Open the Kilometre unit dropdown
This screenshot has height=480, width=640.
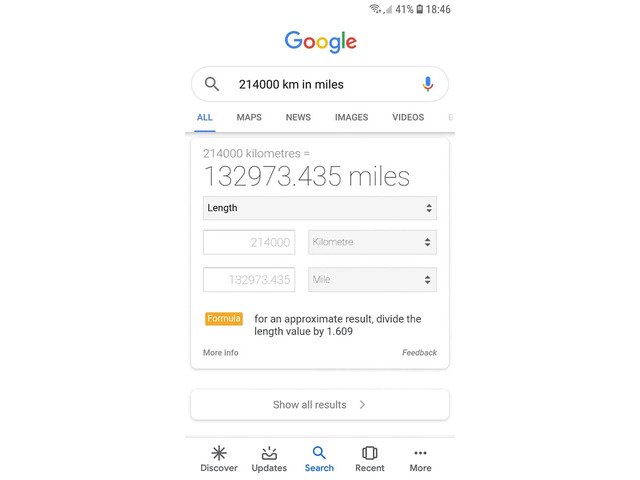tap(372, 242)
